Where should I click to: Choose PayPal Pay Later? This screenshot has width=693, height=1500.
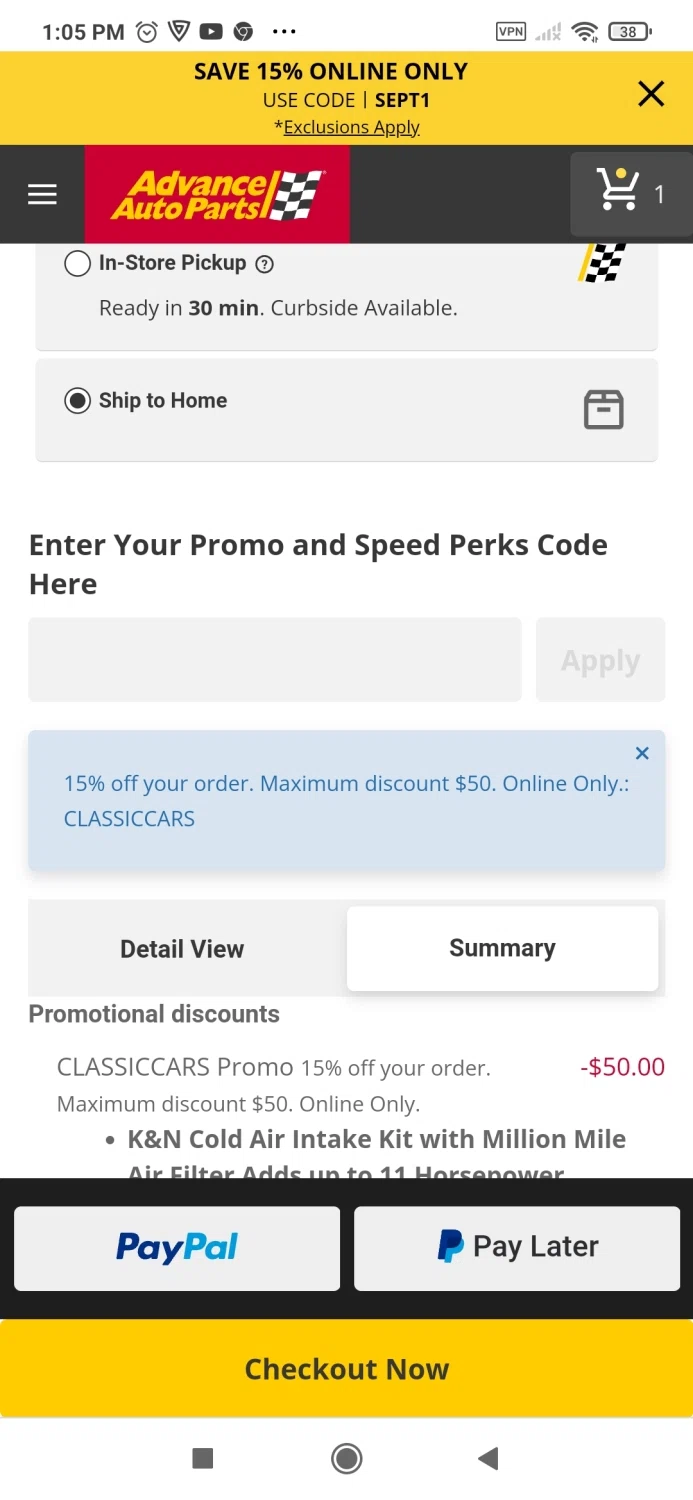coord(517,1248)
